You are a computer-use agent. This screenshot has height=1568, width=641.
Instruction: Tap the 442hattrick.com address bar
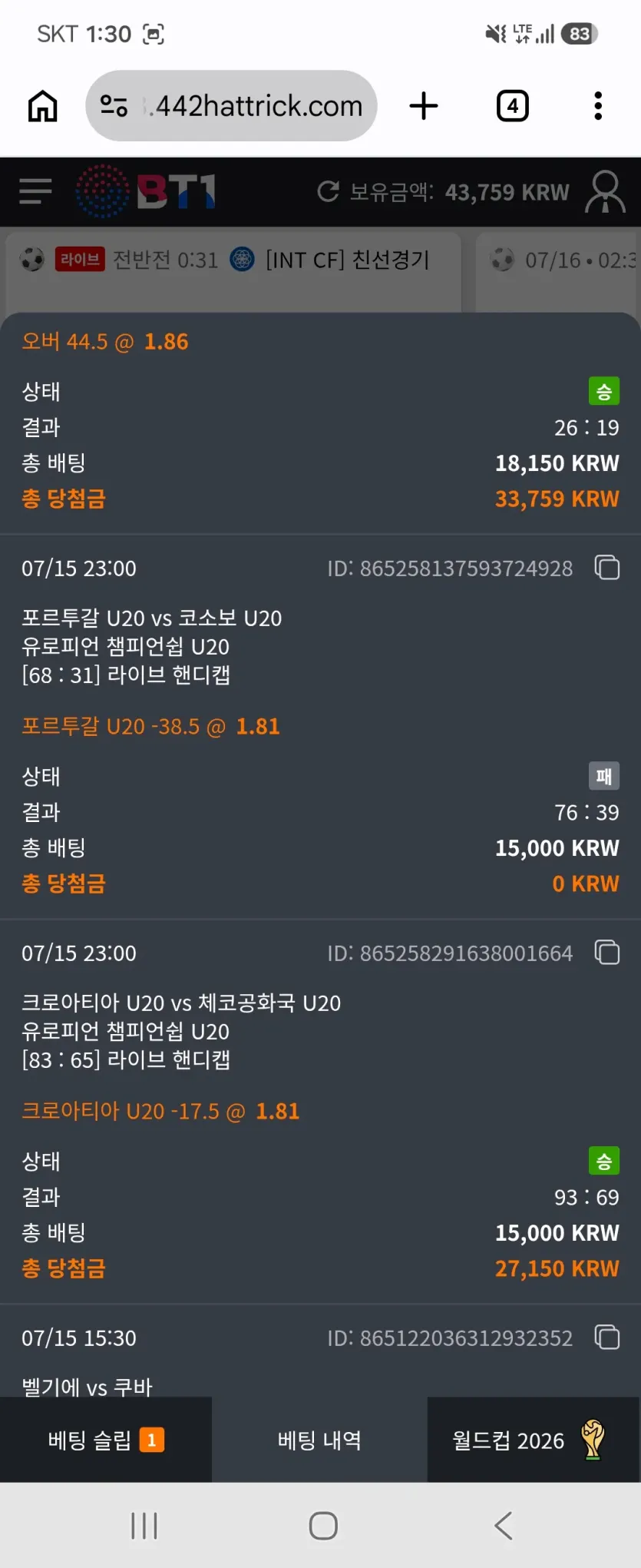point(231,106)
